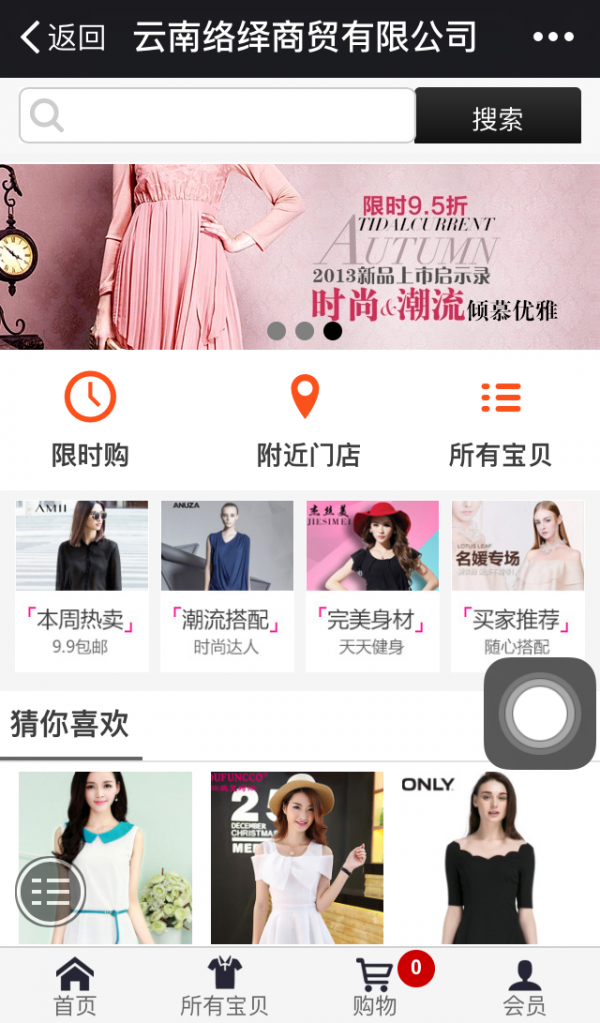Switch to the 会员 tab

(x=524, y=986)
